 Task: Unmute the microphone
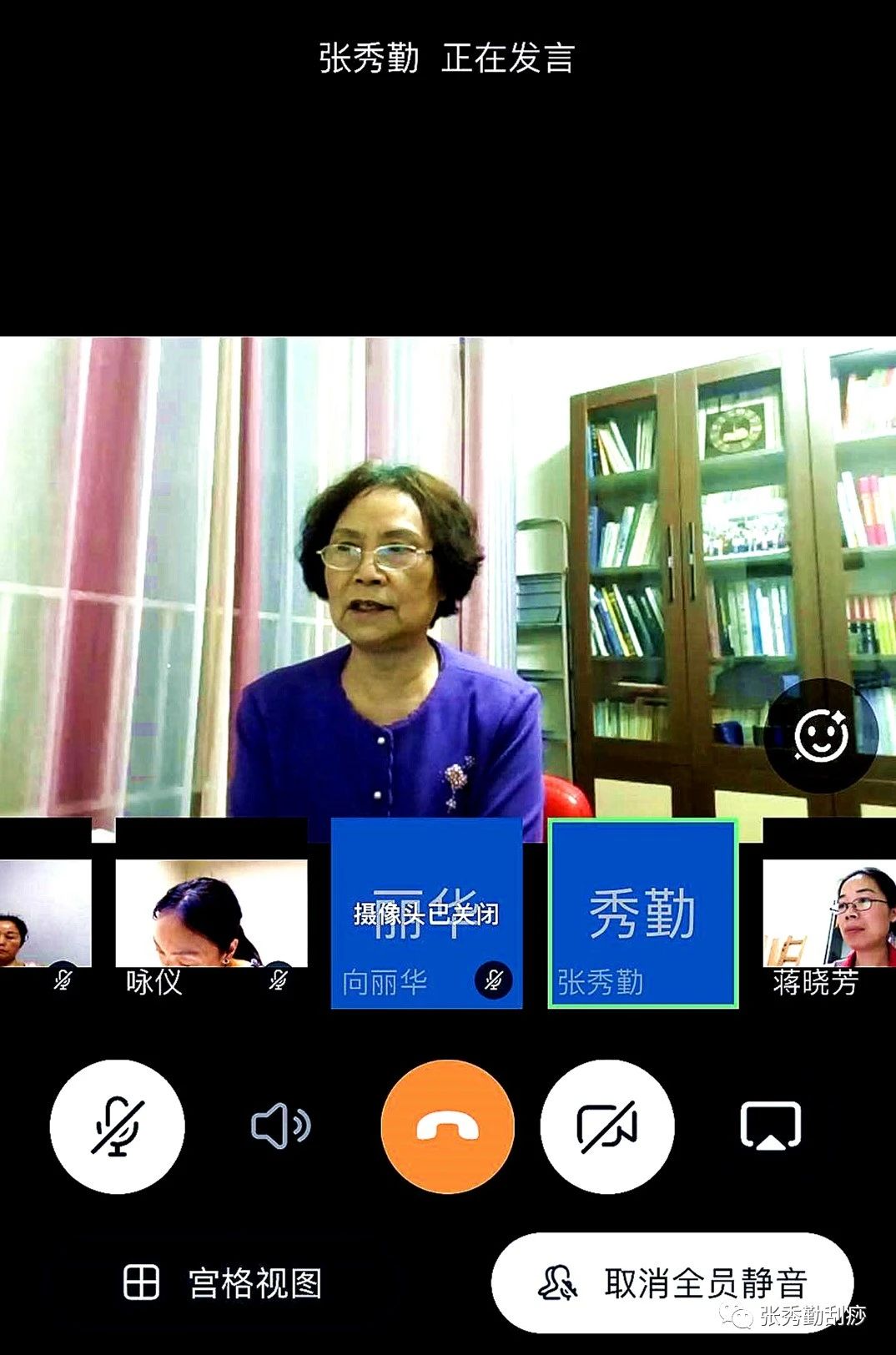[x=117, y=1126]
